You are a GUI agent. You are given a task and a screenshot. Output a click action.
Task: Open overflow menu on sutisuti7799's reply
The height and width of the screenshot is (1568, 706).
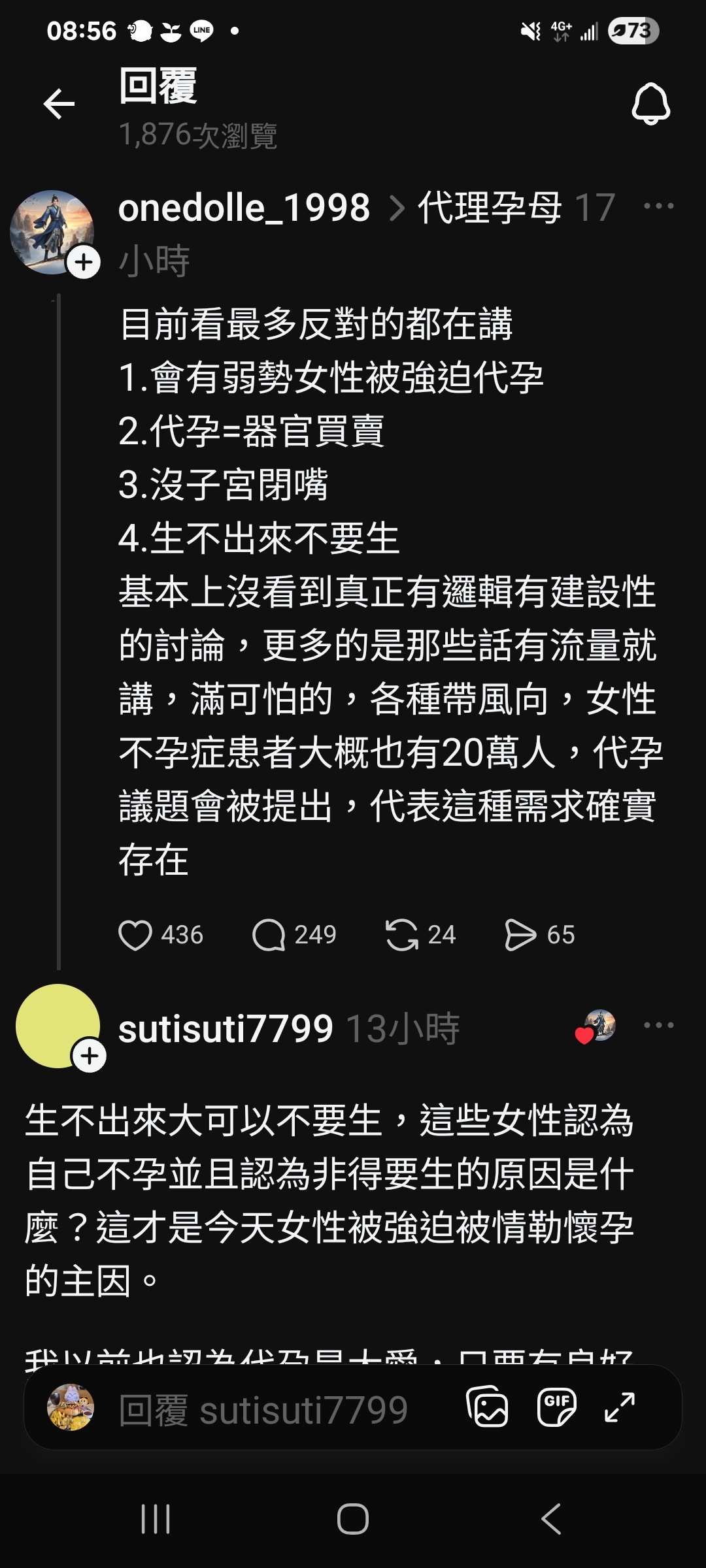point(658,1025)
